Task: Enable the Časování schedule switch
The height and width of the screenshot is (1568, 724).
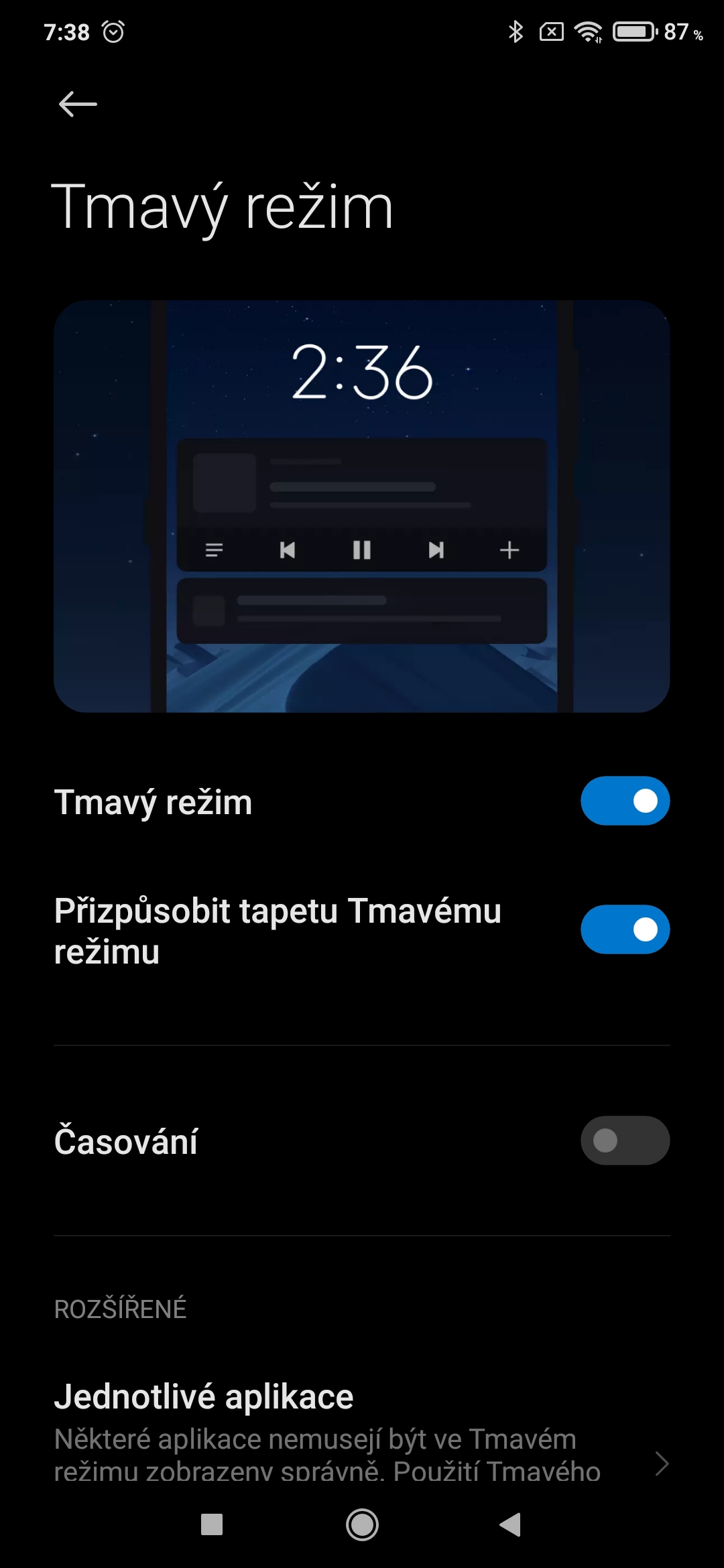Action: [x=625, y=1140]
